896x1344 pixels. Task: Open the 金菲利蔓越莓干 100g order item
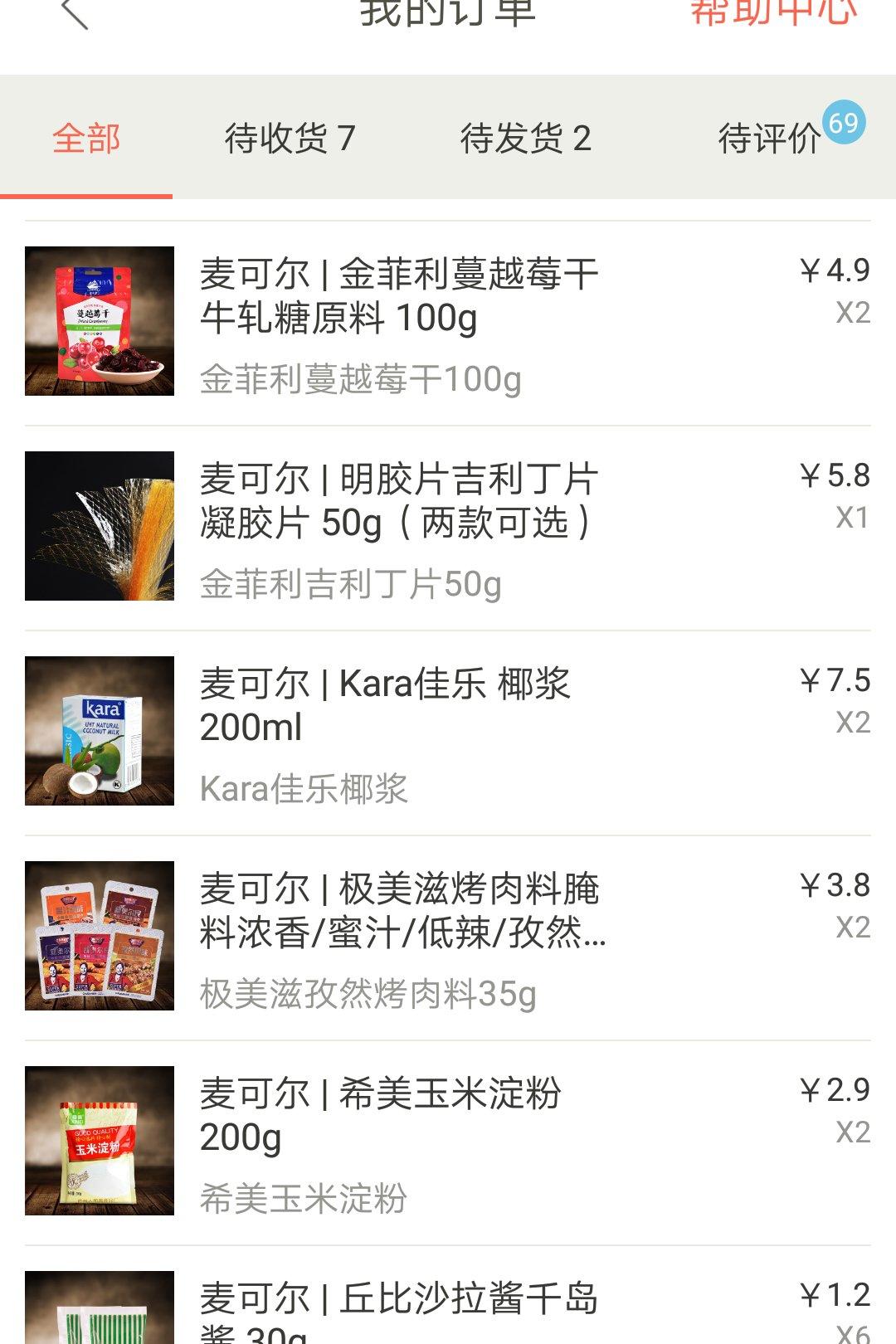448,322
